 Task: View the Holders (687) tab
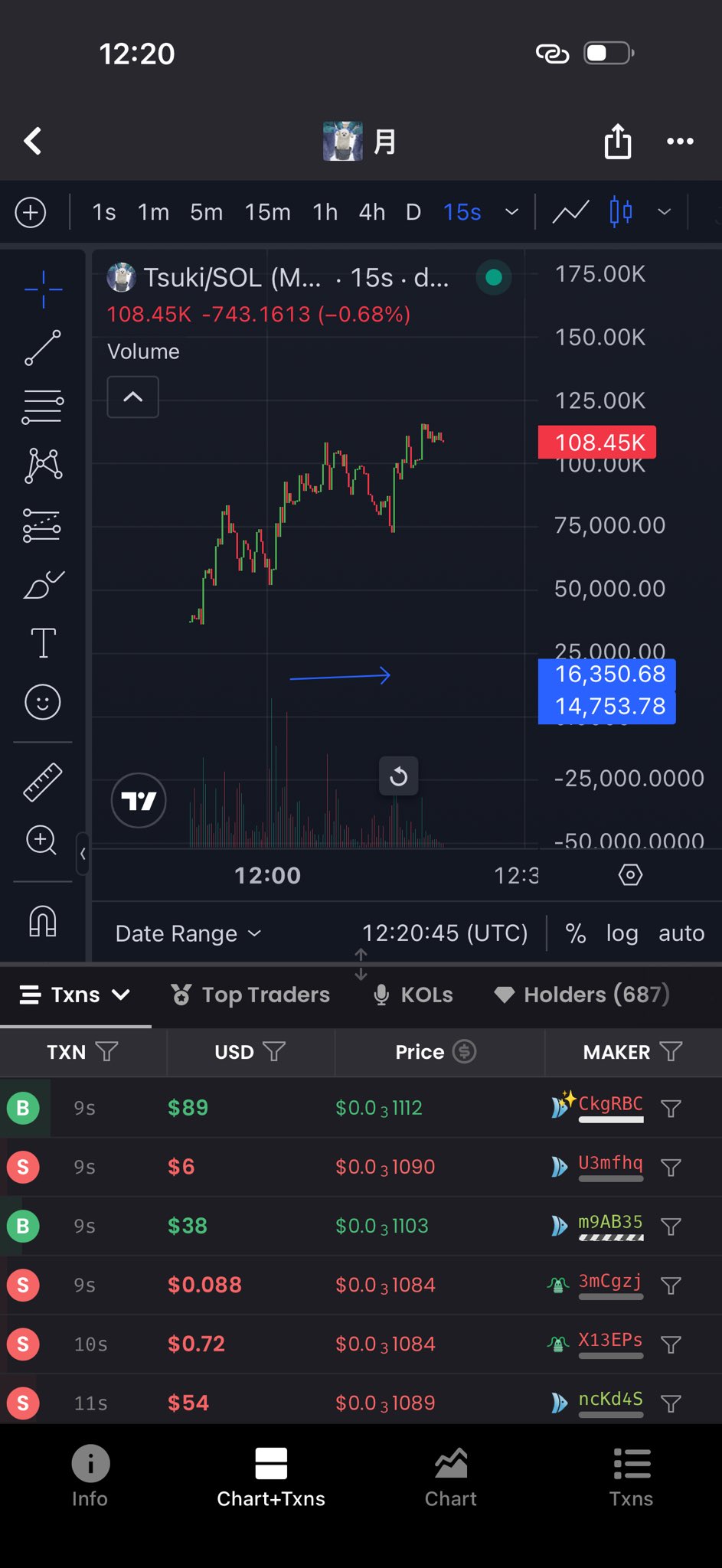coord(582,995)
